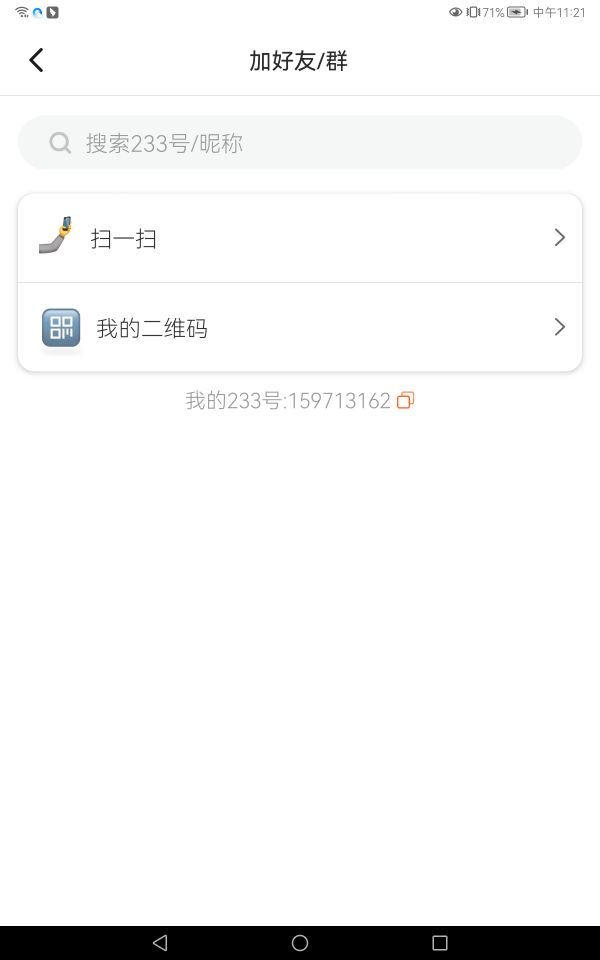
Task: Copy my 233号 with the copy icon
Action: 405,400
